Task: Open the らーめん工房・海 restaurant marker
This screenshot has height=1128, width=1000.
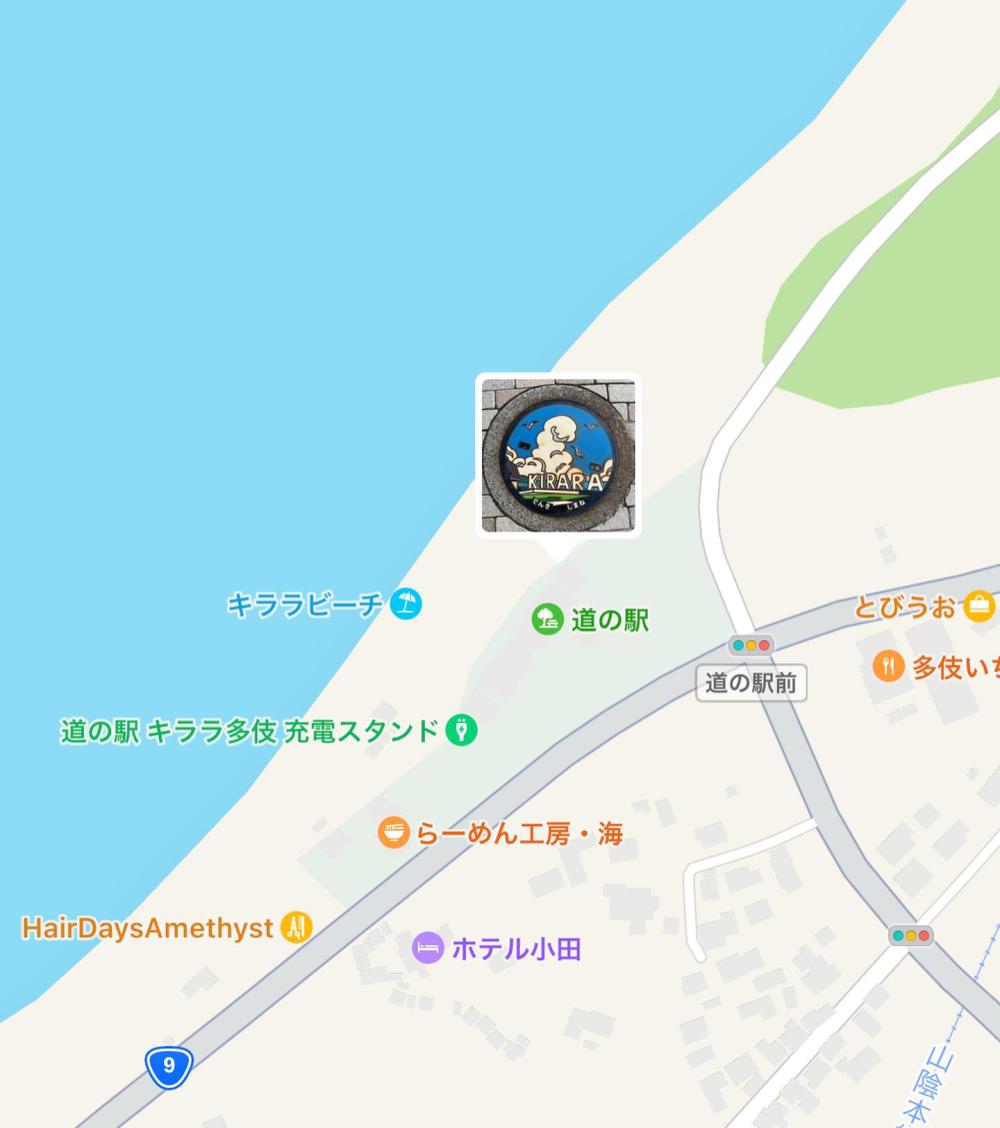Action: (x=394, y=832)
